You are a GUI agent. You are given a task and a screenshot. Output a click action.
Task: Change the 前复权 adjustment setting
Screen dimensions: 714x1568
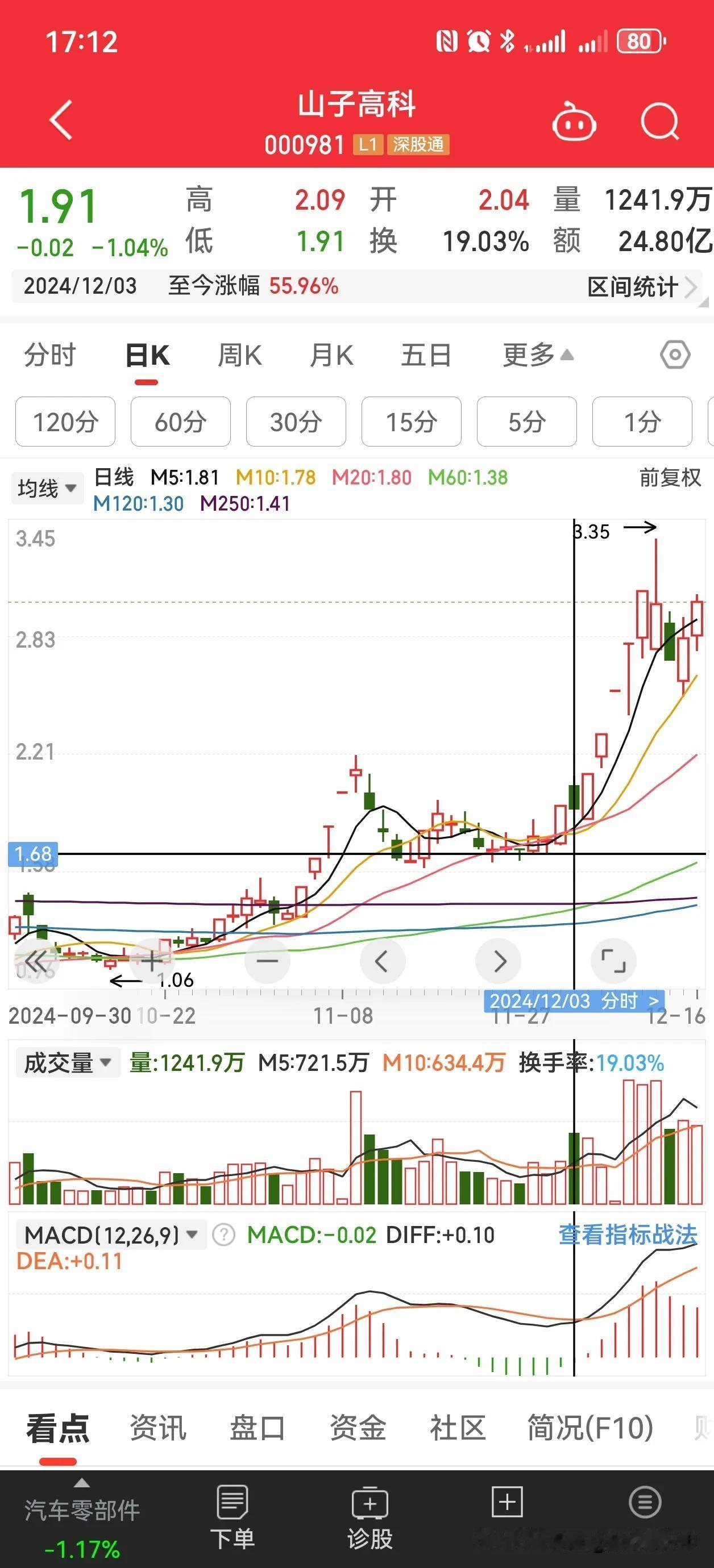click(670, 477)
